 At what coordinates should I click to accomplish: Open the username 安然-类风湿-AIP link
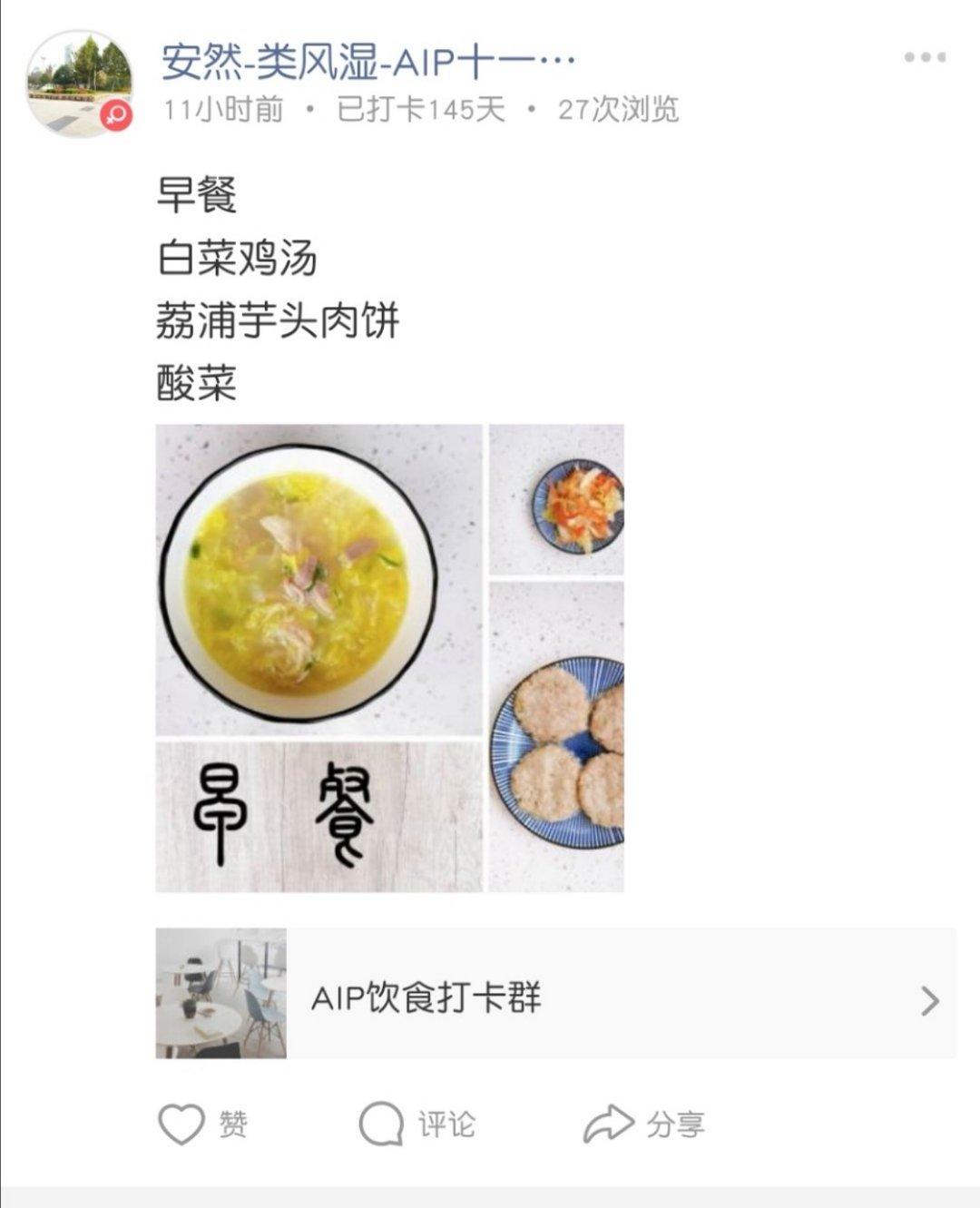(x=367, y=62)
